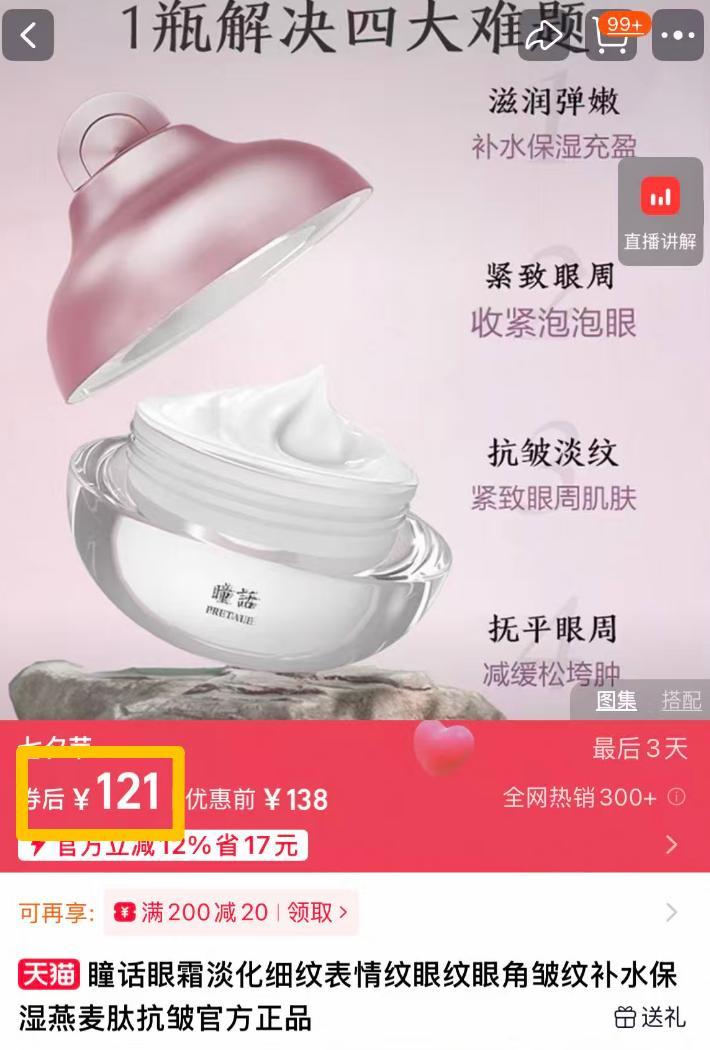Go back to the previous page
This screenshot has height=1050, width=710.
[28, 35]
